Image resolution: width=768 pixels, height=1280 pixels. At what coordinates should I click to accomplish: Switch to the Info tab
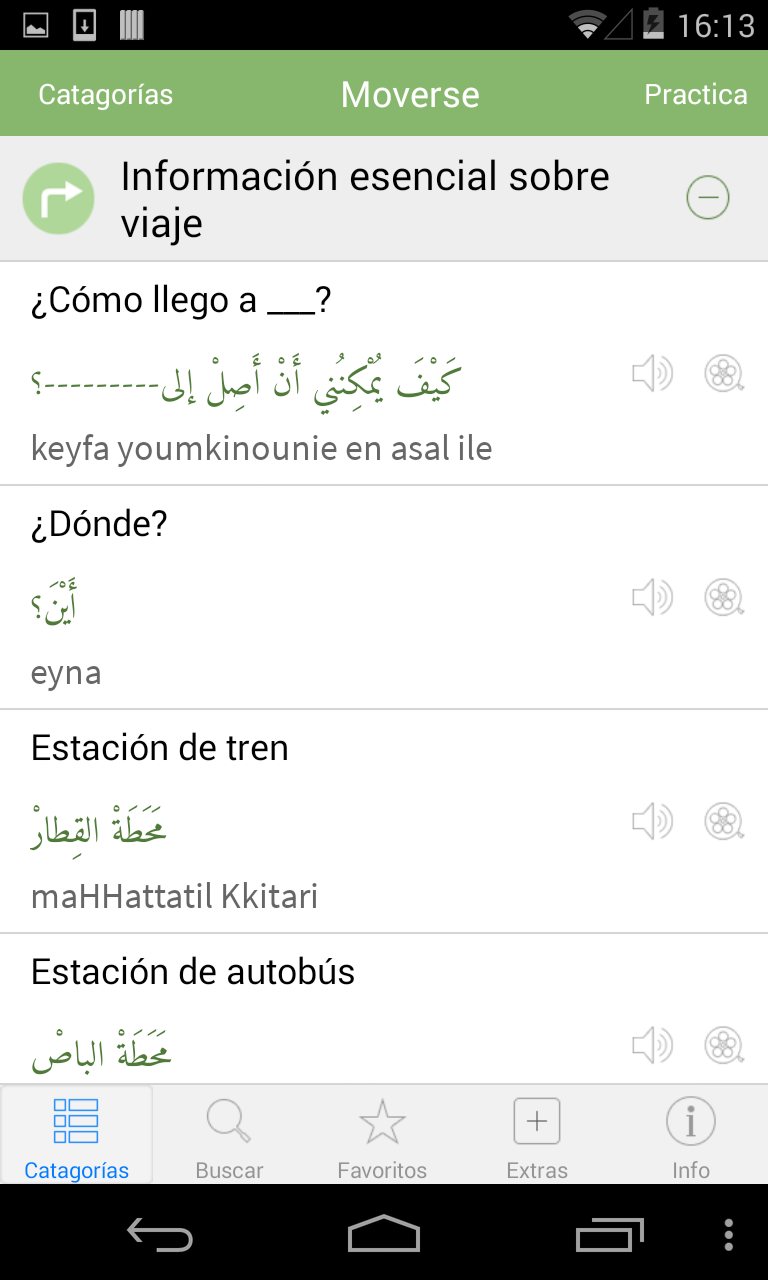[690, 1136]
